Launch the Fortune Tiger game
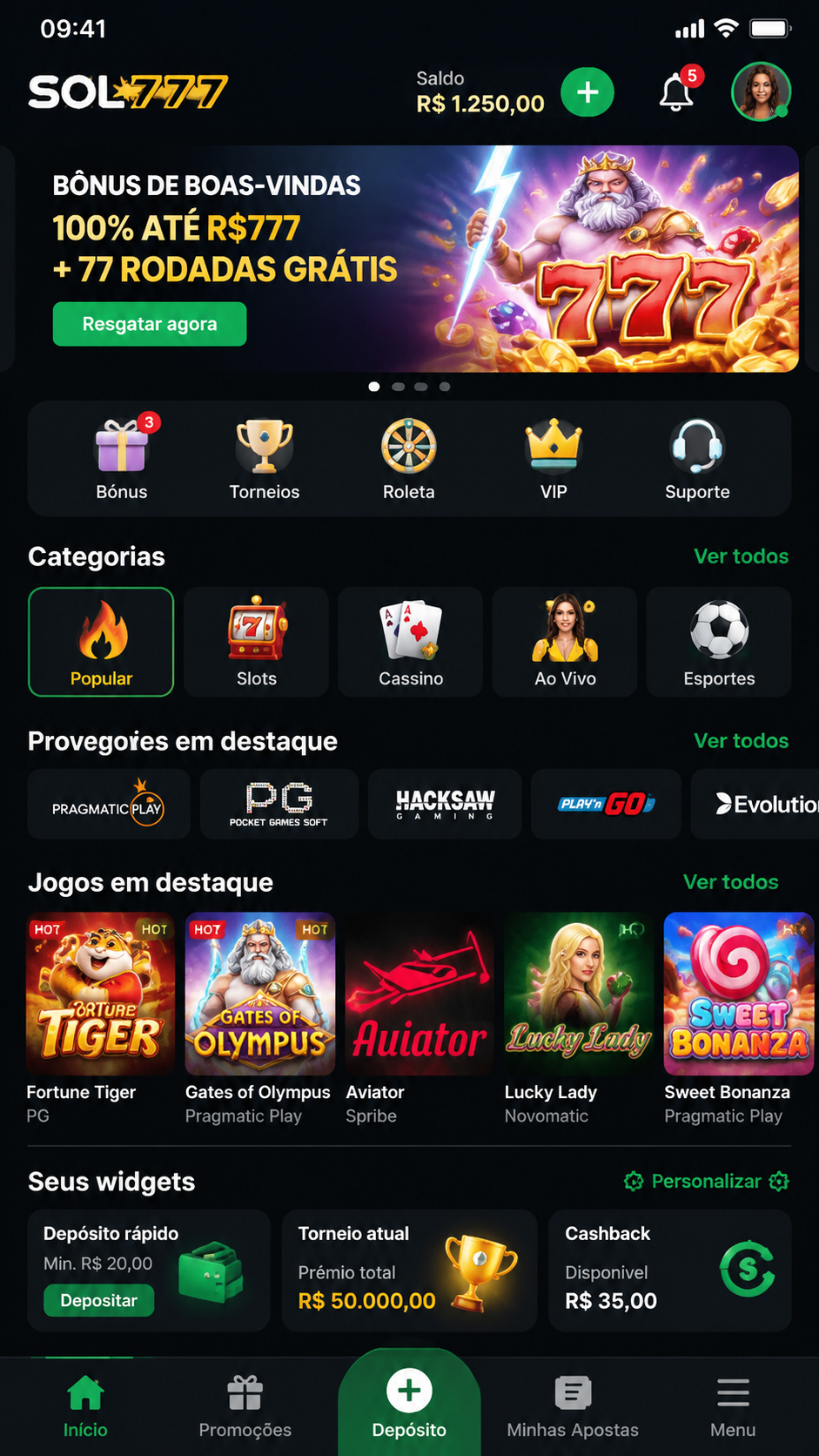The image size is (819, 1456). tap(100, 1017)
